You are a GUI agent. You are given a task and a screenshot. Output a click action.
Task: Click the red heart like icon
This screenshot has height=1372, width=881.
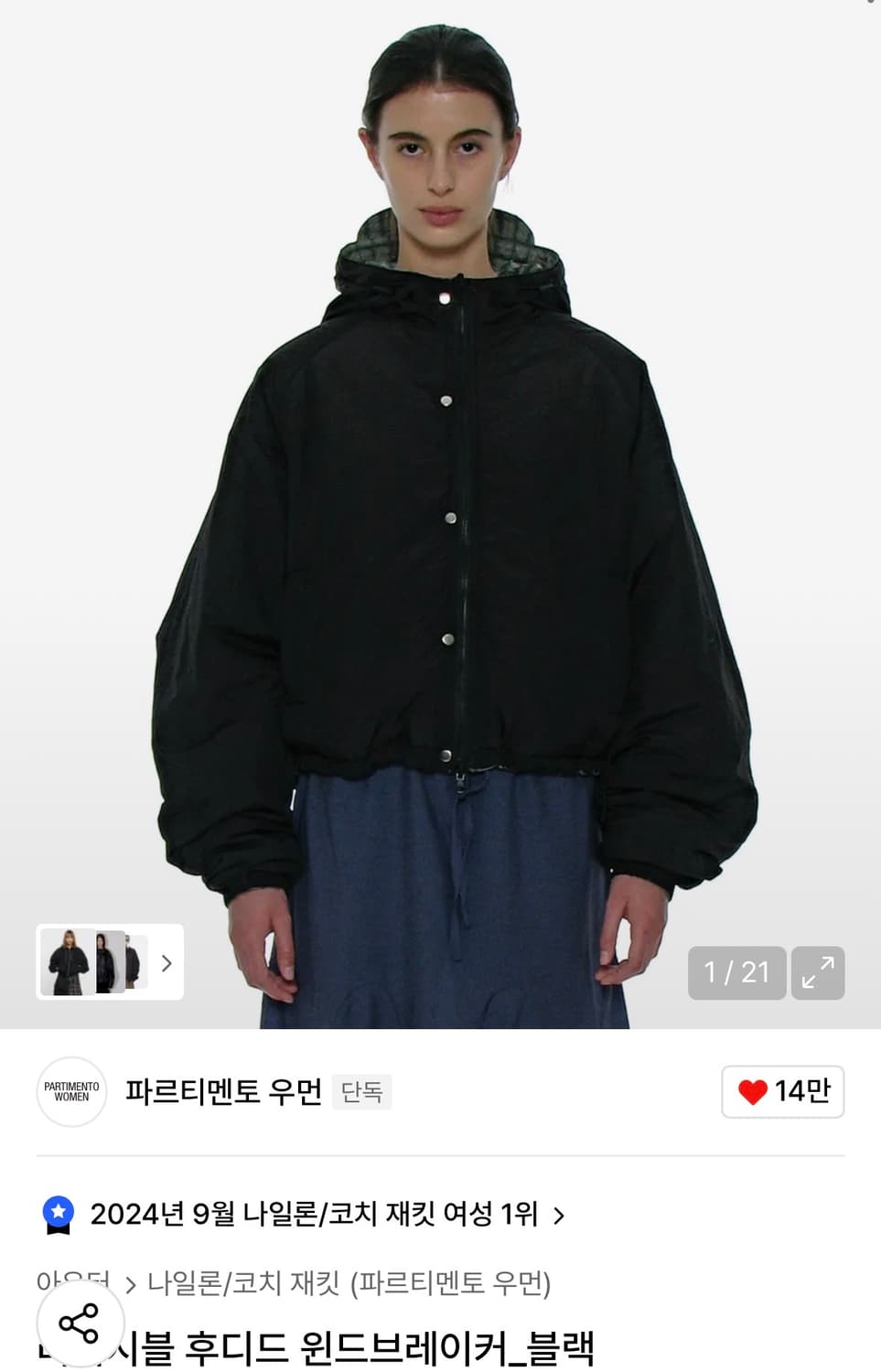tap(752, 1092)
